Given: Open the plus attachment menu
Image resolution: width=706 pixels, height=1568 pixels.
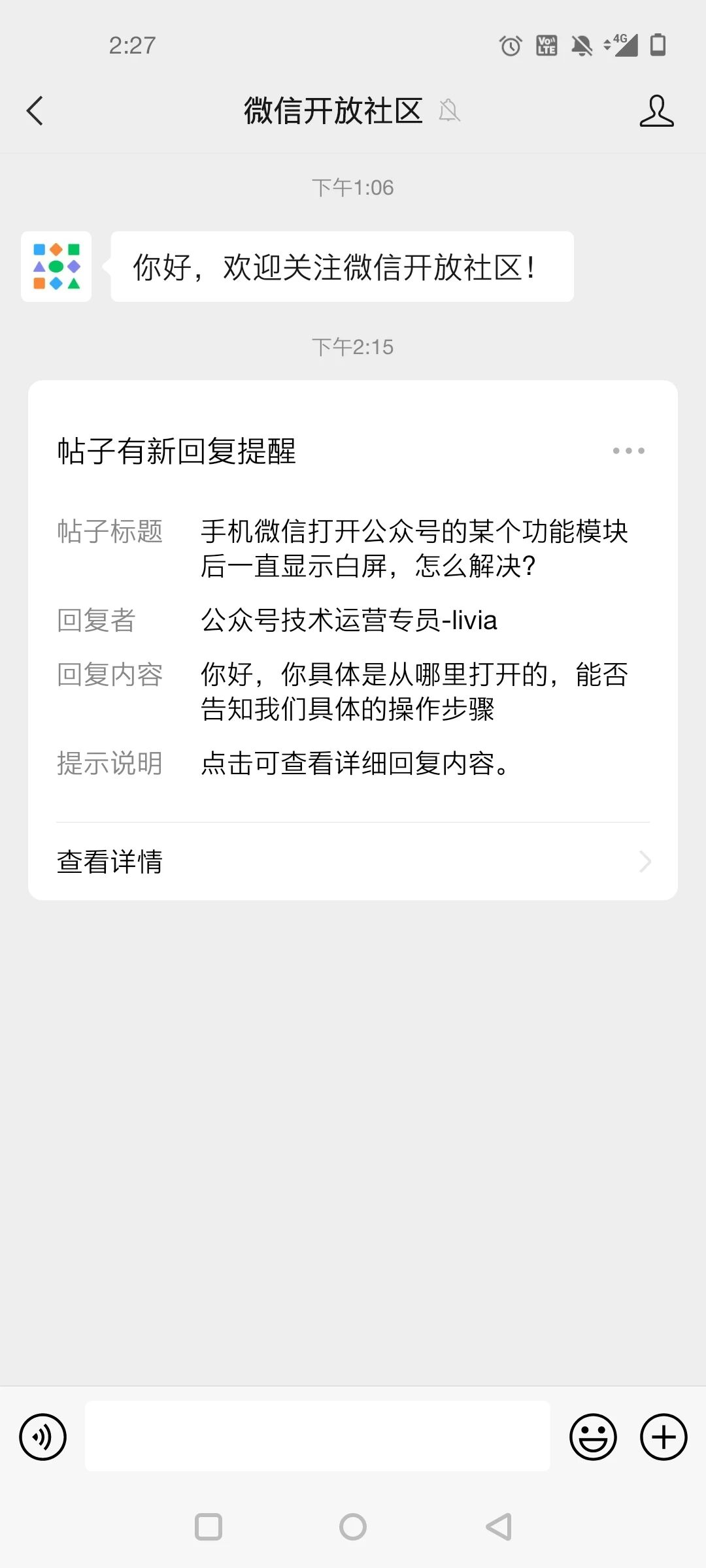Looking at the screenshot, I should [x=664, y=1437].
